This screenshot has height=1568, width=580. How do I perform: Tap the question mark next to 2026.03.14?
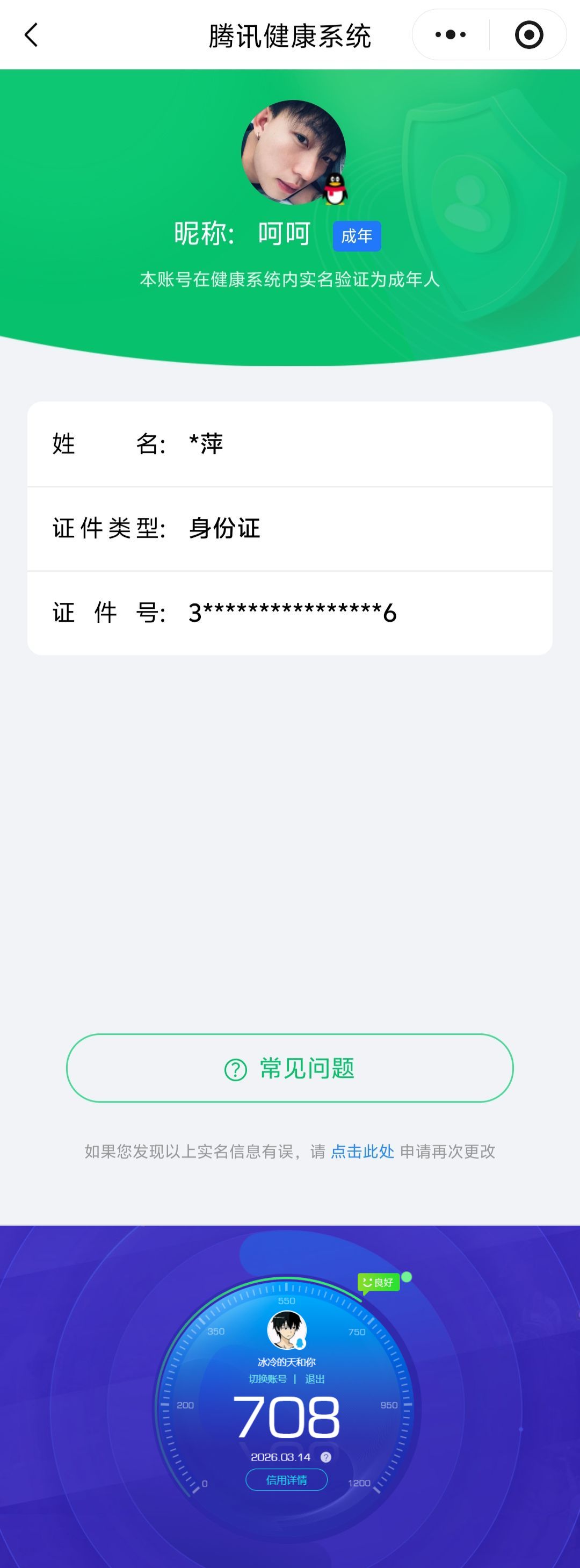coord(326,1457)
